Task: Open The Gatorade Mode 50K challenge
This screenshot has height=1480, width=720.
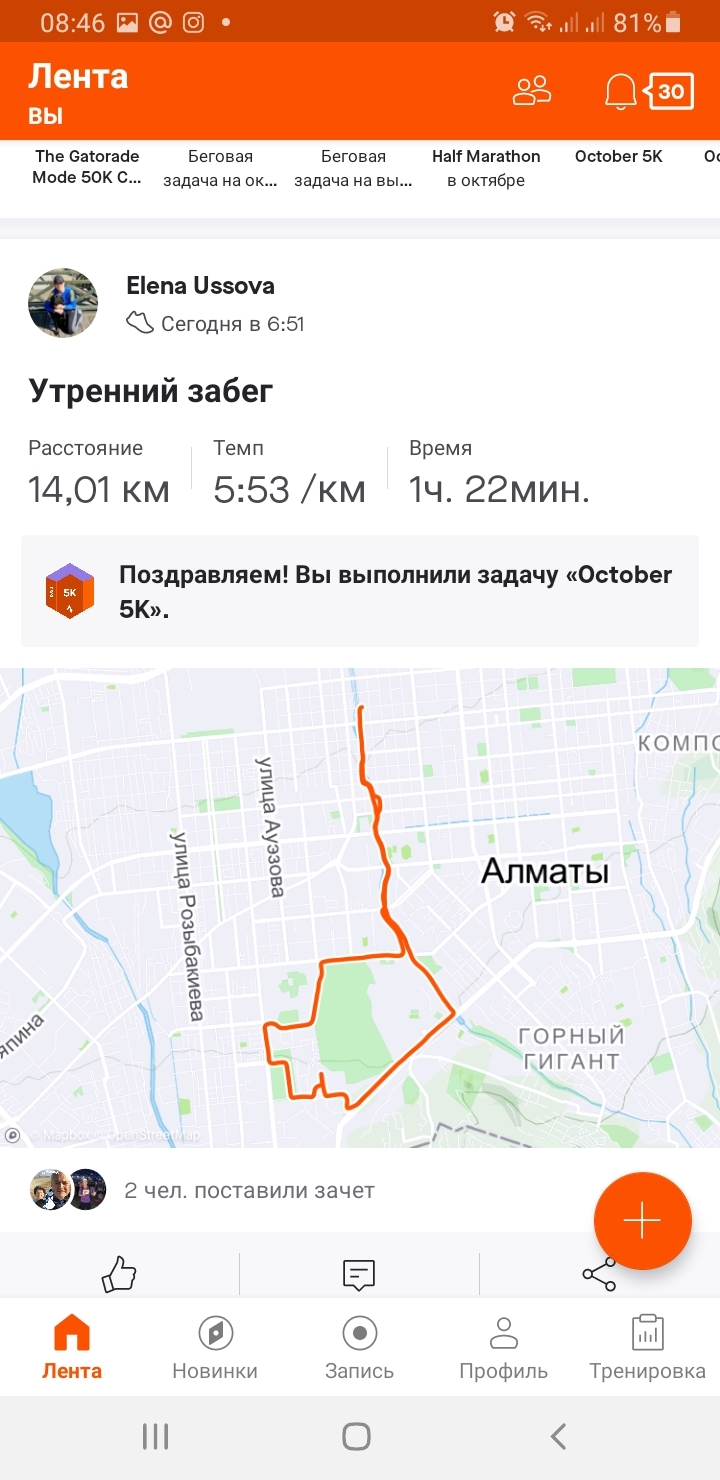Action: pos(87,167)
